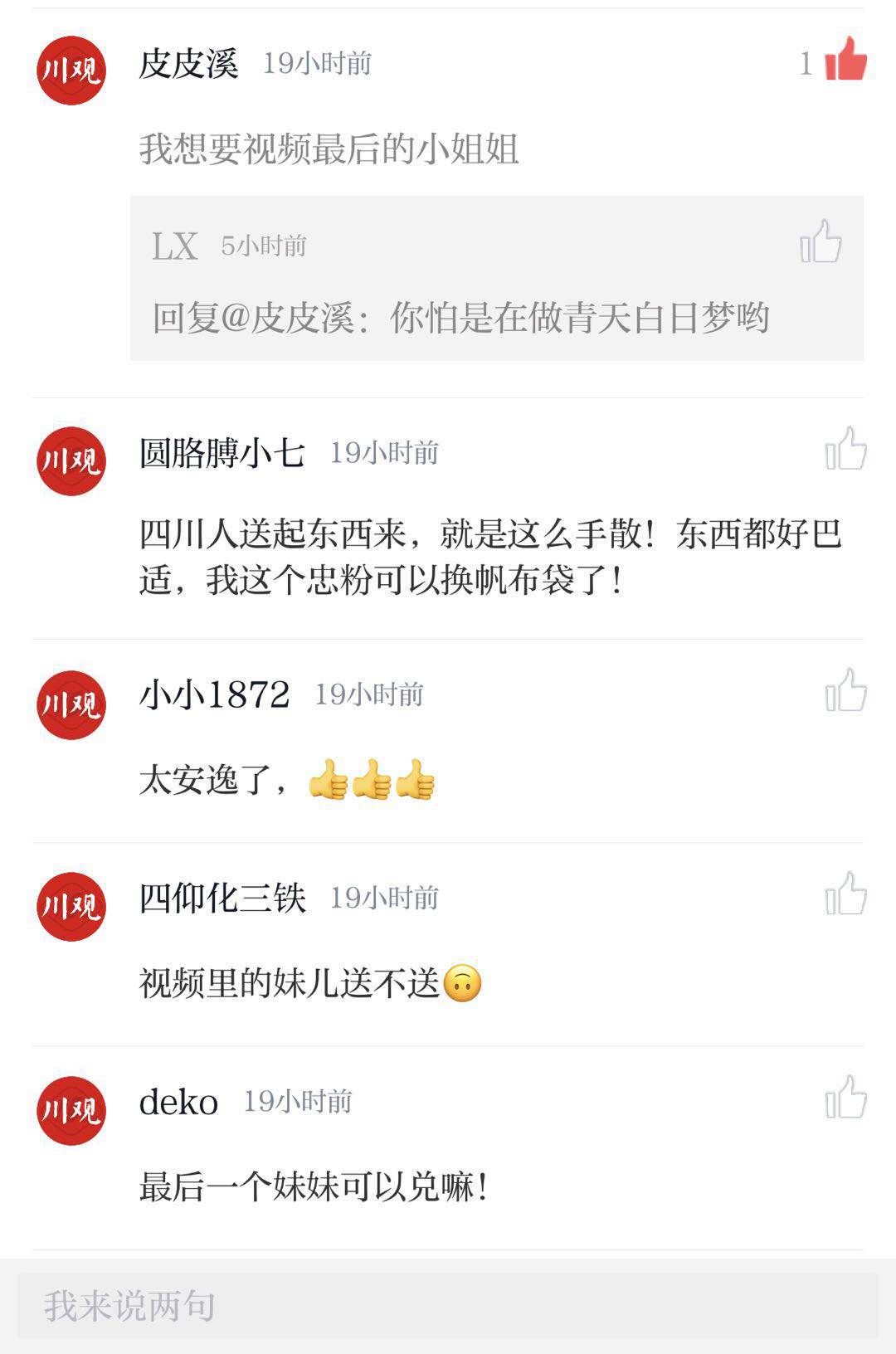Like the comment by 小小1872
The width and height of the screenshot is (896, 1354).
[845, 692]
